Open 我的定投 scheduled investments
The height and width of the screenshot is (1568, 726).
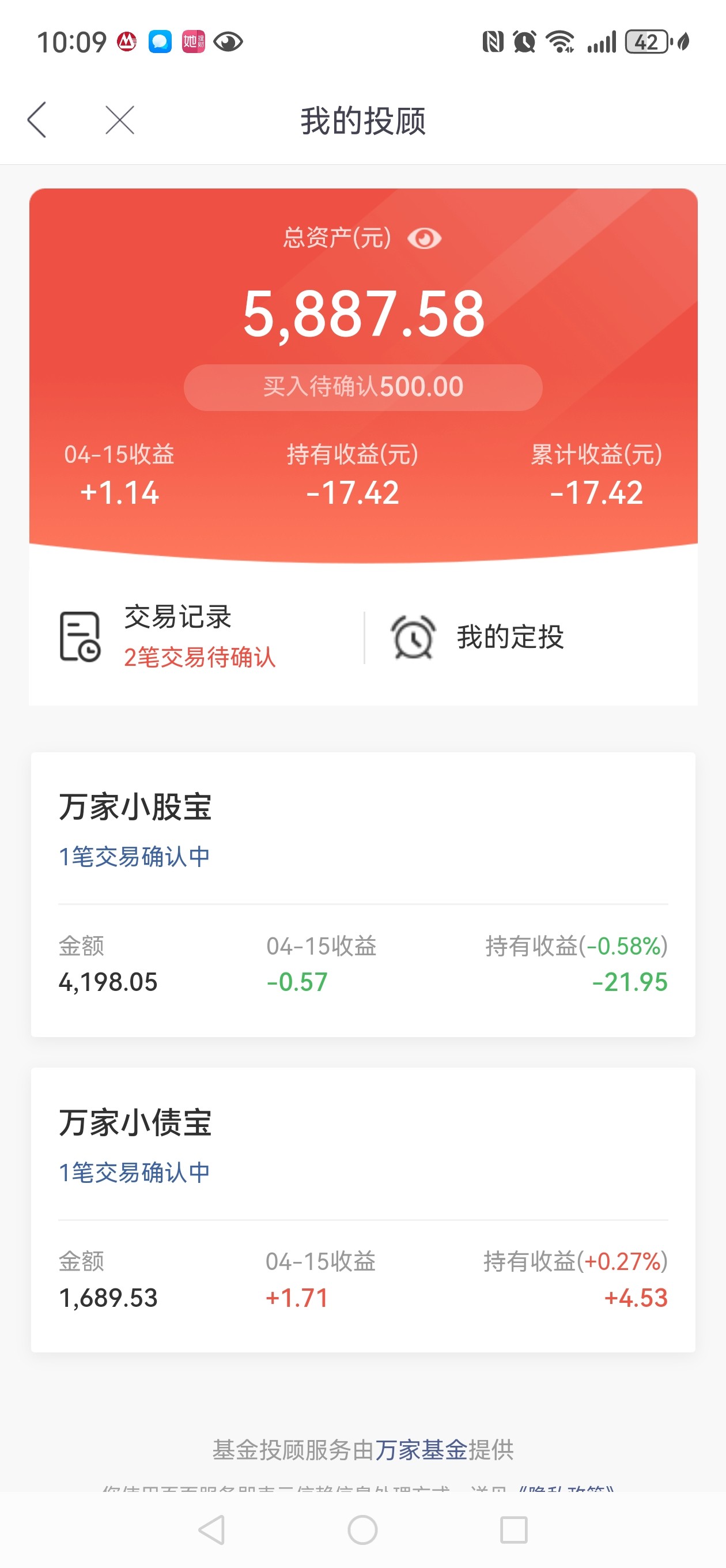coord(477,636)
